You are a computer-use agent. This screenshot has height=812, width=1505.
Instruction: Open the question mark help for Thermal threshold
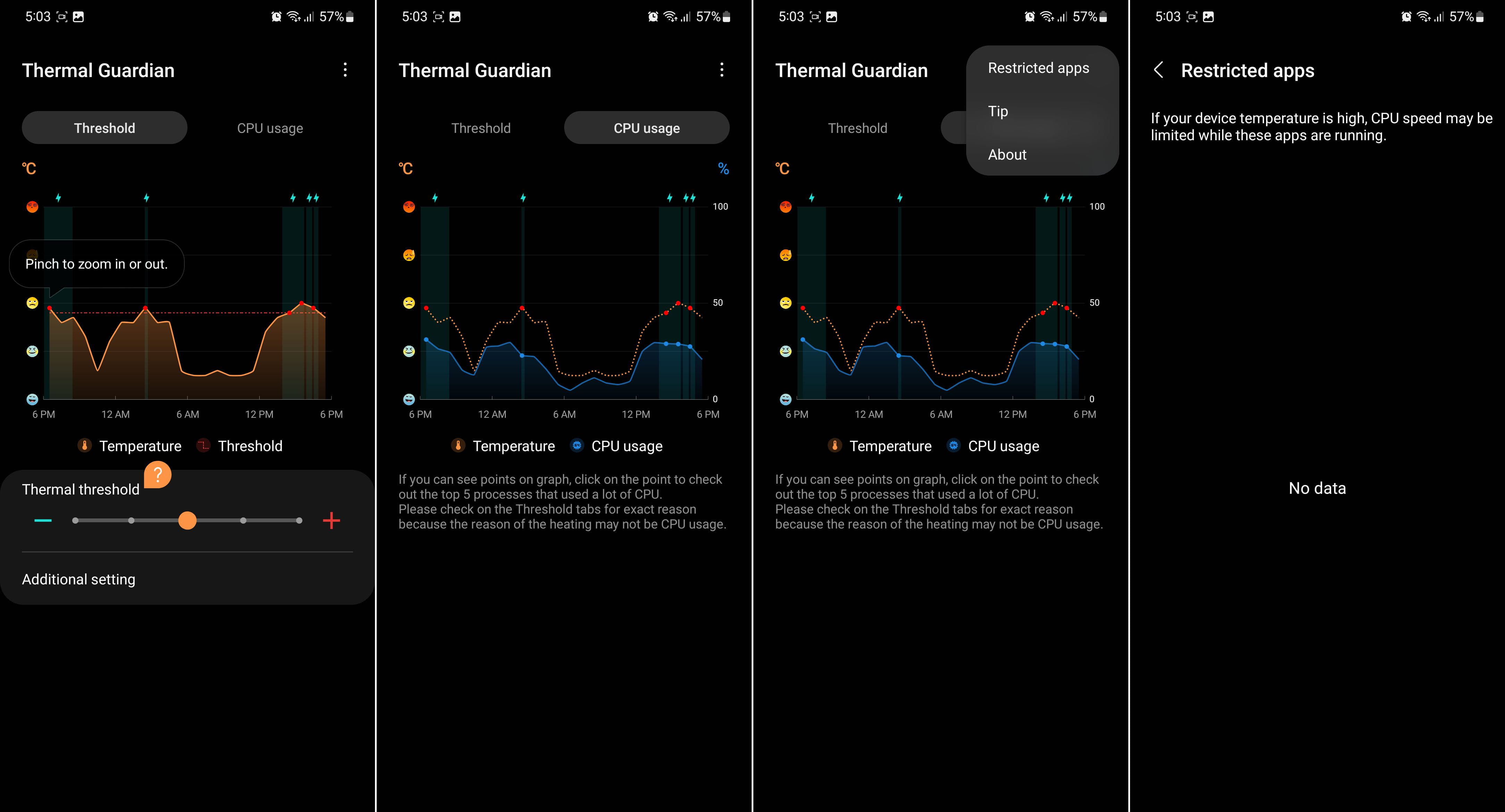tap(158, 474)
